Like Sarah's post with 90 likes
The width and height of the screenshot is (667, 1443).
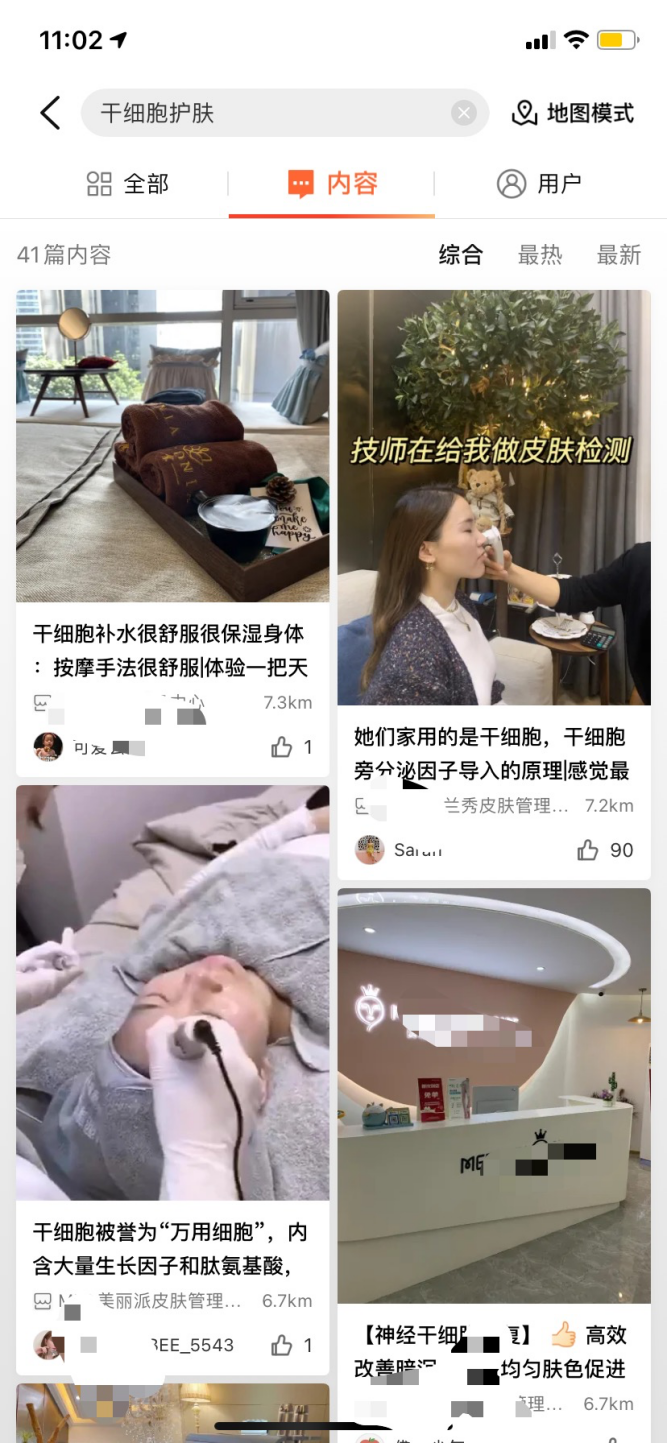[x=605, y=850]
